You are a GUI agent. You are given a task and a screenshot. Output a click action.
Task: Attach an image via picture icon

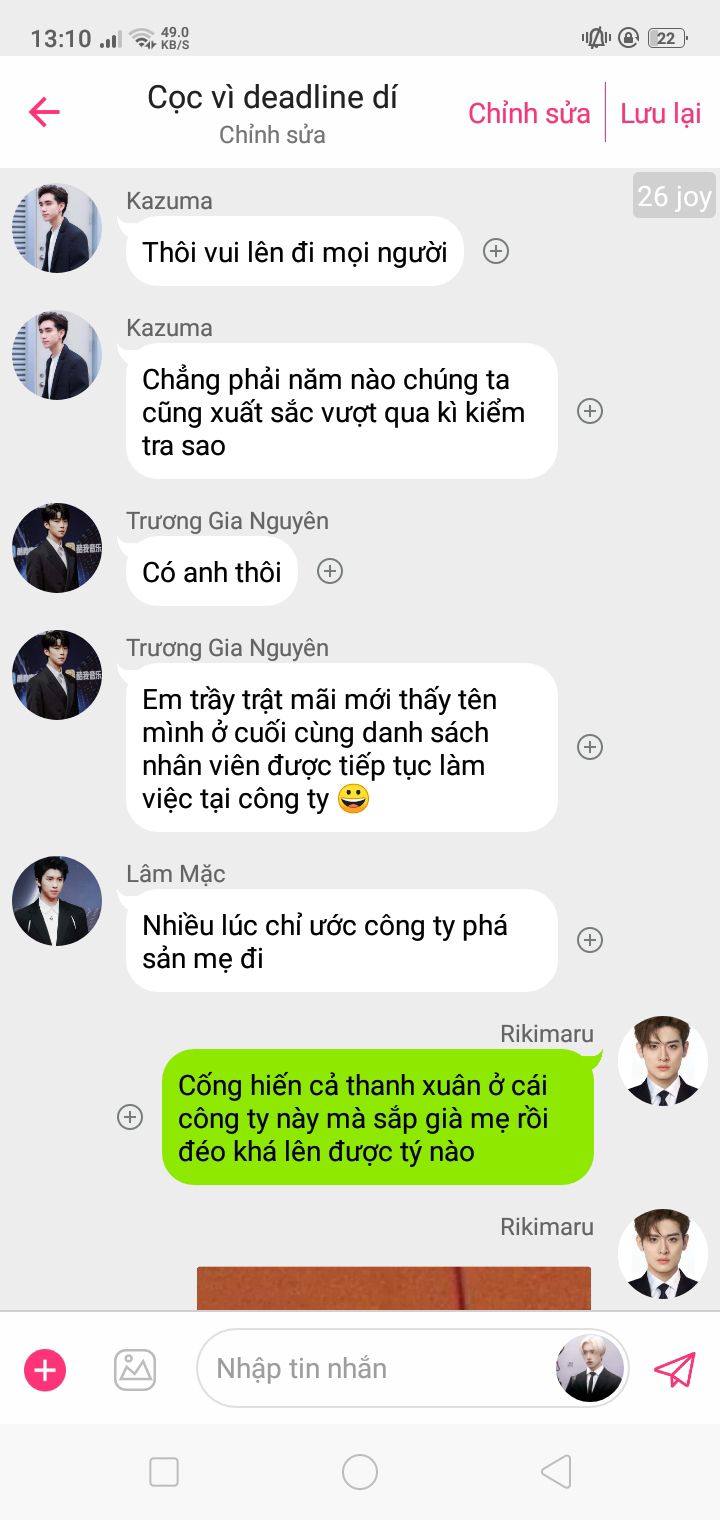click(135, 1369)
